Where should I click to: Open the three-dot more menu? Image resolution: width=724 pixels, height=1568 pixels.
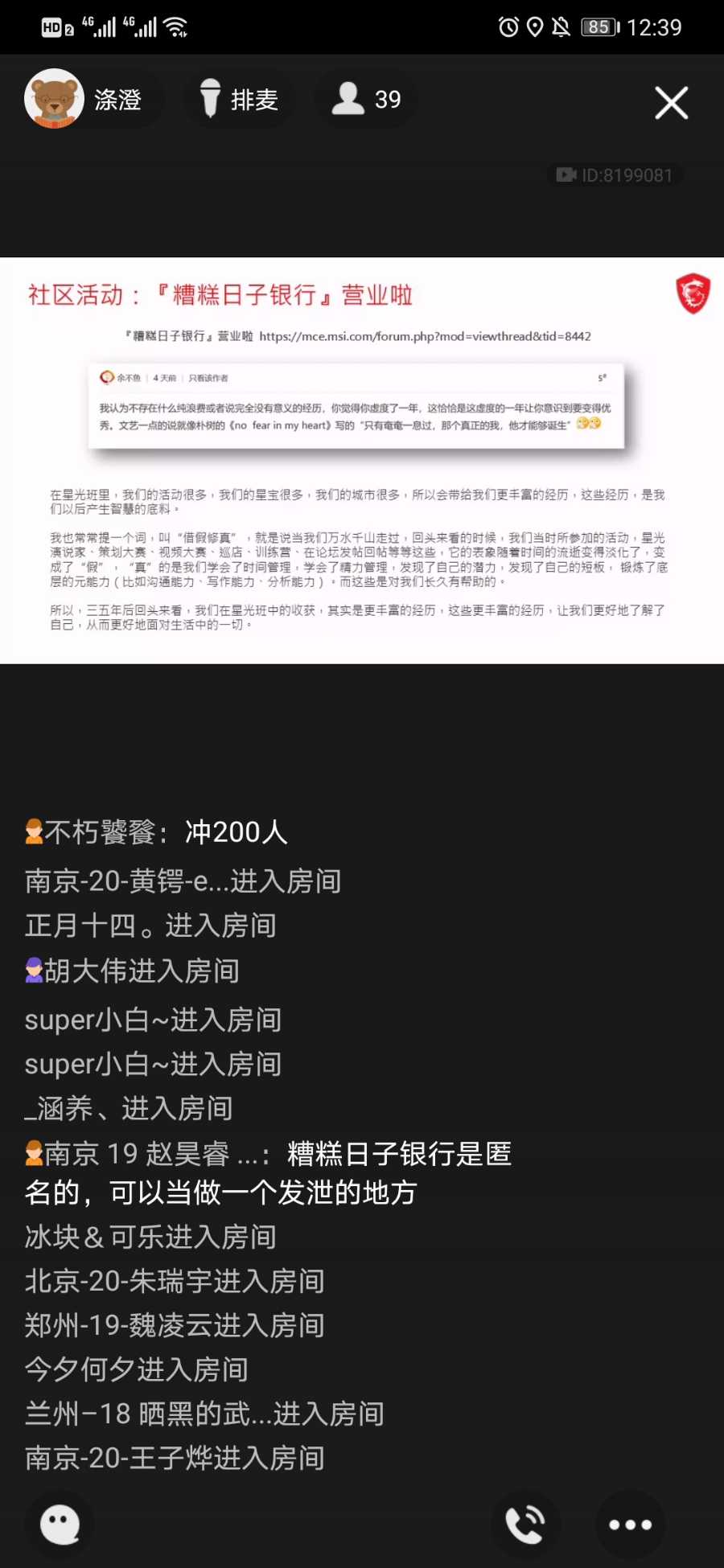point(630,1524)
